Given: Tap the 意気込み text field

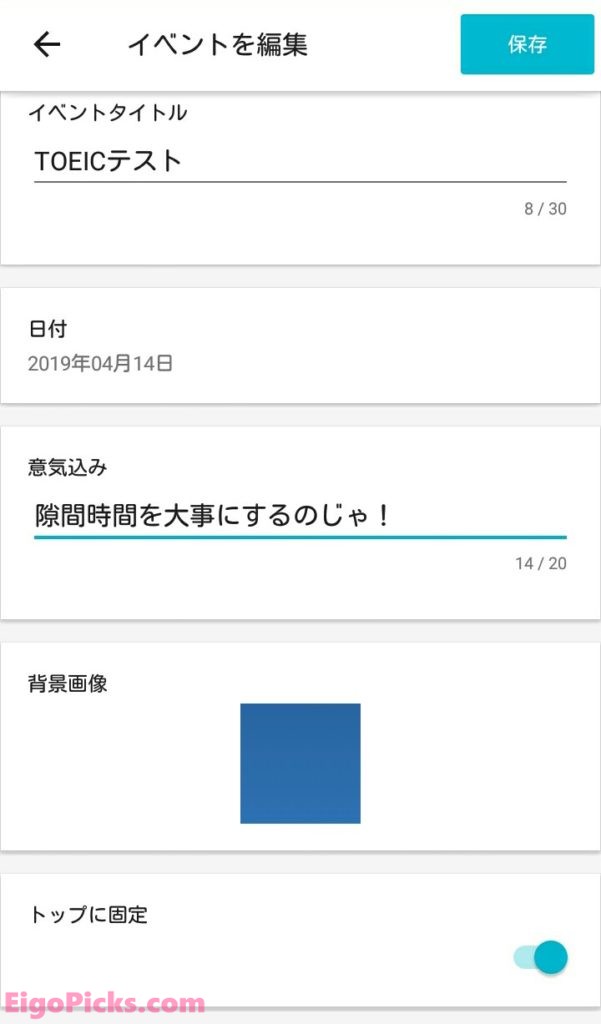Looking at the screenshot, I should pyautogui.click(x=300, y=516).
